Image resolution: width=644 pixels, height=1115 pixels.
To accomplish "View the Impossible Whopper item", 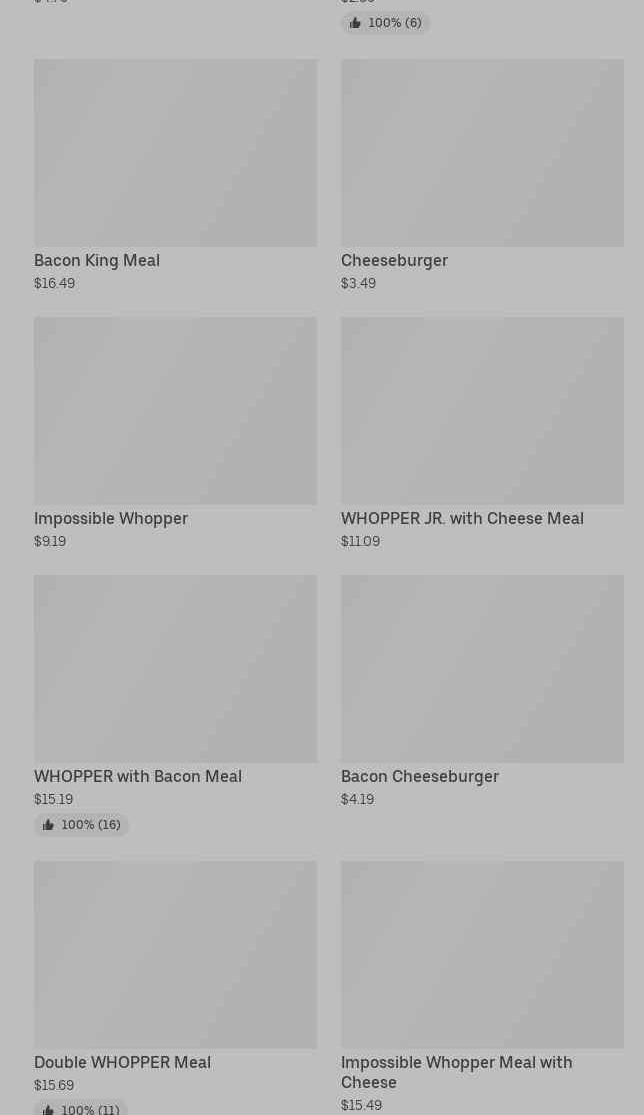I will (x=176, y=433).
